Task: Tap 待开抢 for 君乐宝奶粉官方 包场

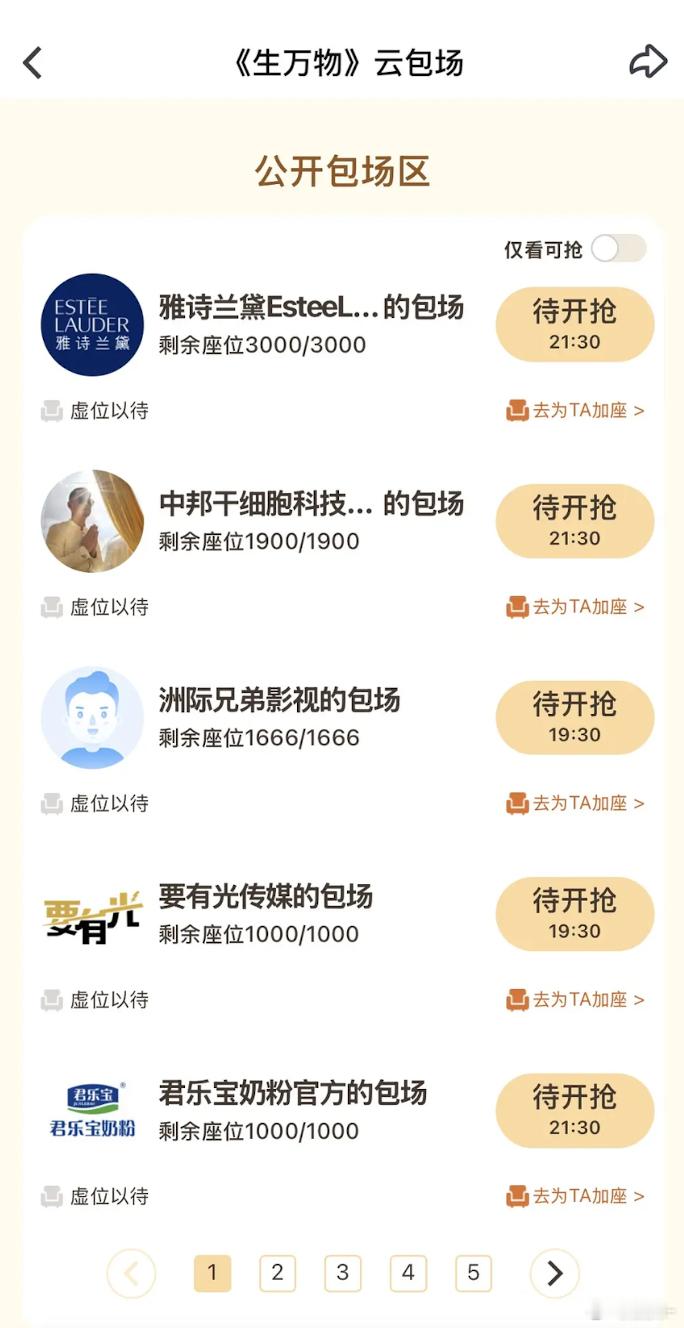Action: coord(575,1110)
